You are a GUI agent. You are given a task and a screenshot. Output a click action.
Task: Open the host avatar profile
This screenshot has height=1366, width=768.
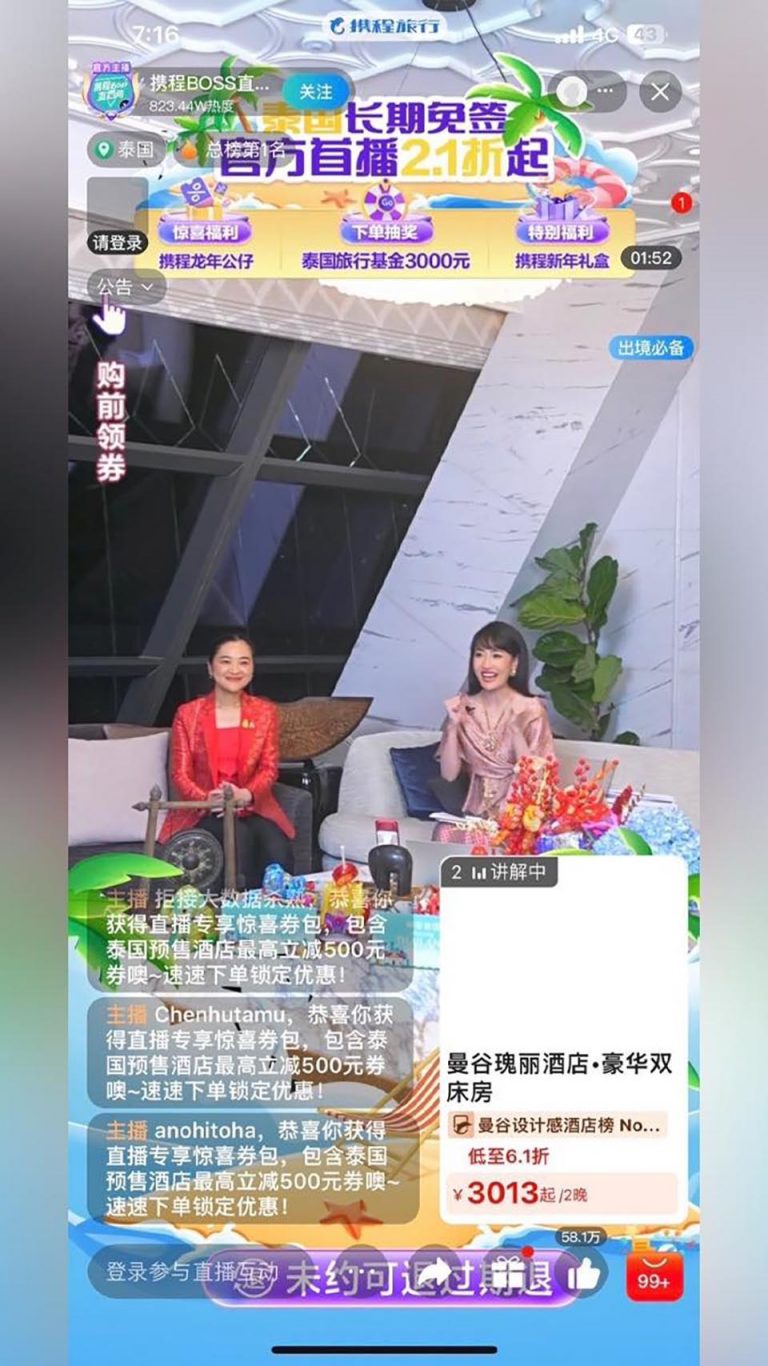pos(112,89)
